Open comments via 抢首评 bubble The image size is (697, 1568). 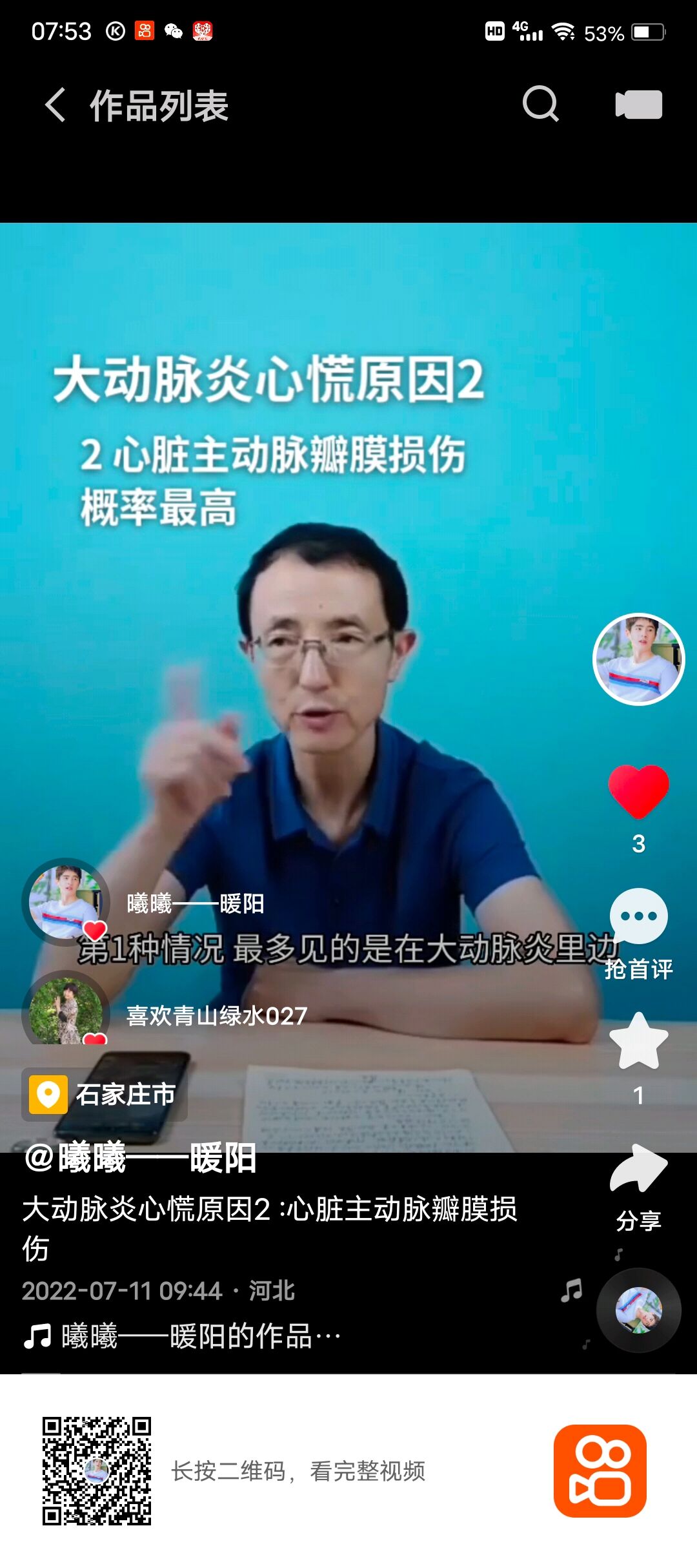click(x=638, y=917)
